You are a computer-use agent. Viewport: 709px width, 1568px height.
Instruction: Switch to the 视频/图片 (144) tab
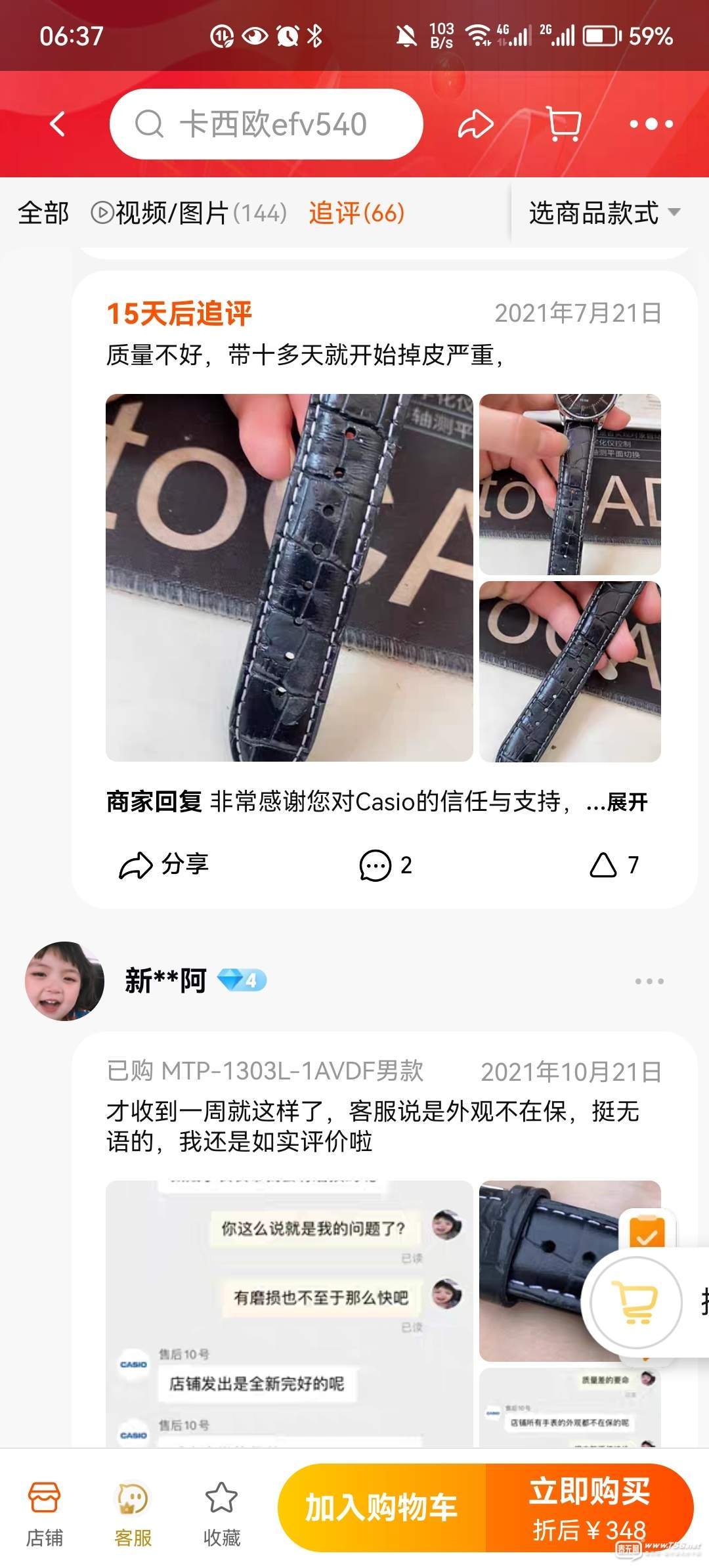189,213
